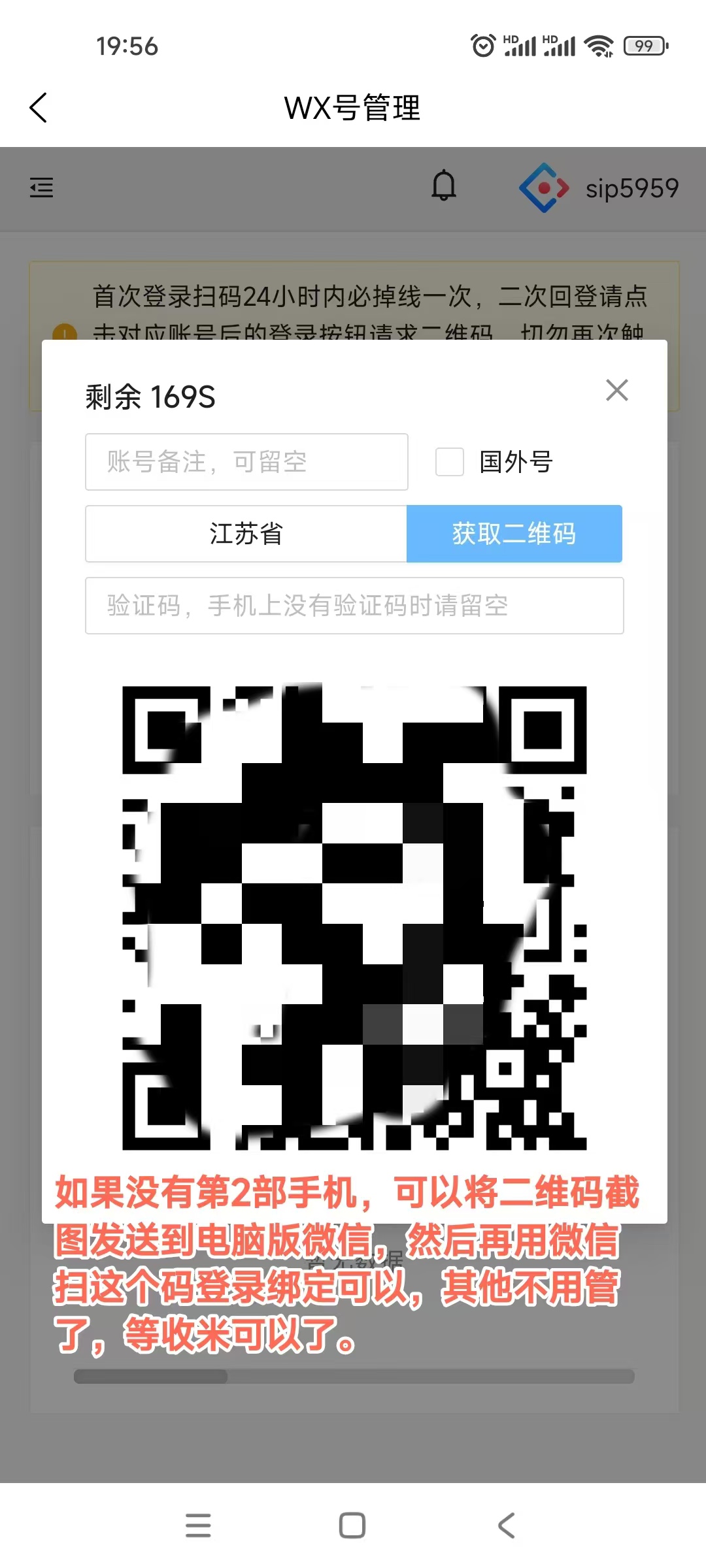Check the 国外号 checkbox
Image resolution: width=706 pixels, height=1568 pixels.
(x=450, y=462)
